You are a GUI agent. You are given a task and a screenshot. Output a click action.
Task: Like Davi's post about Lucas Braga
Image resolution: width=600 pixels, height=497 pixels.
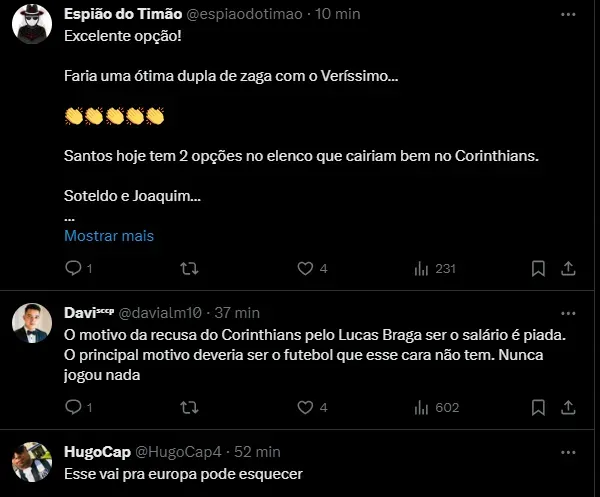coord(305,407)
